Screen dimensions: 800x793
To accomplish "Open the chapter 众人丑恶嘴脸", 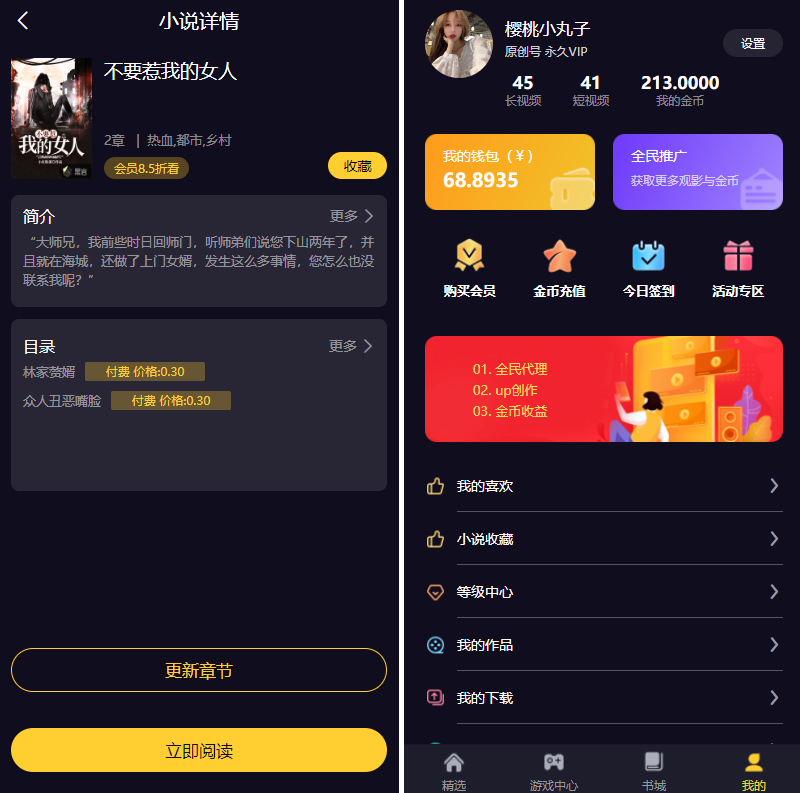I will coord(62,401).
